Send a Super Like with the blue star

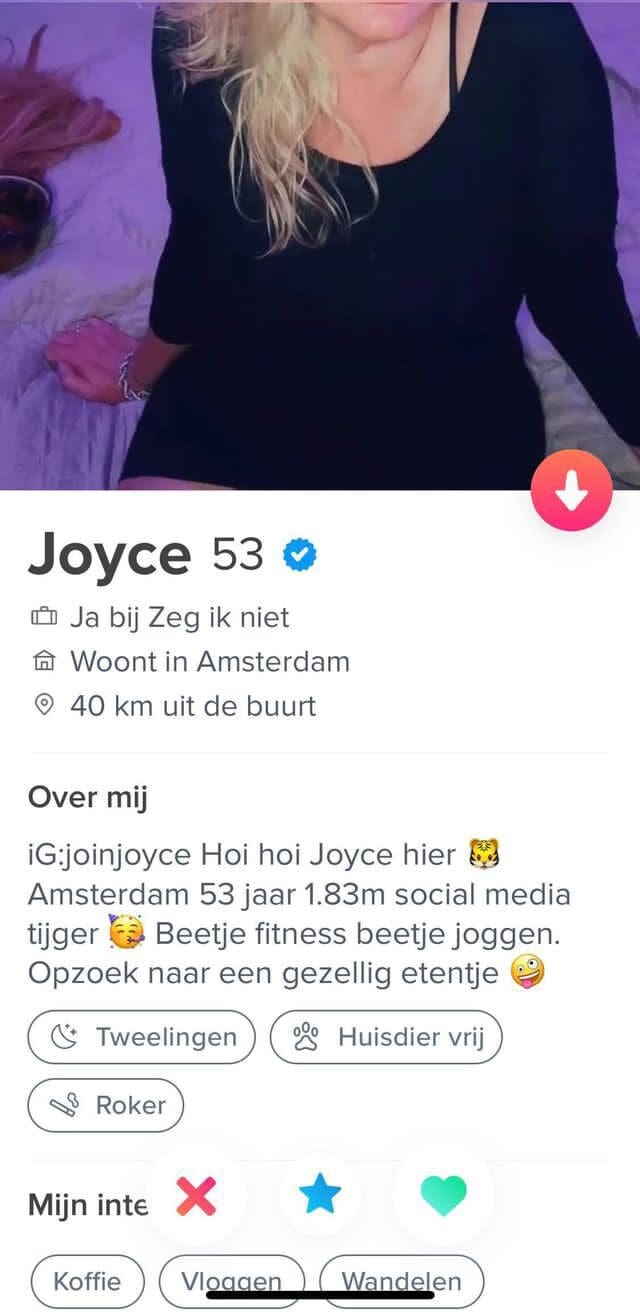point(320,1195)
